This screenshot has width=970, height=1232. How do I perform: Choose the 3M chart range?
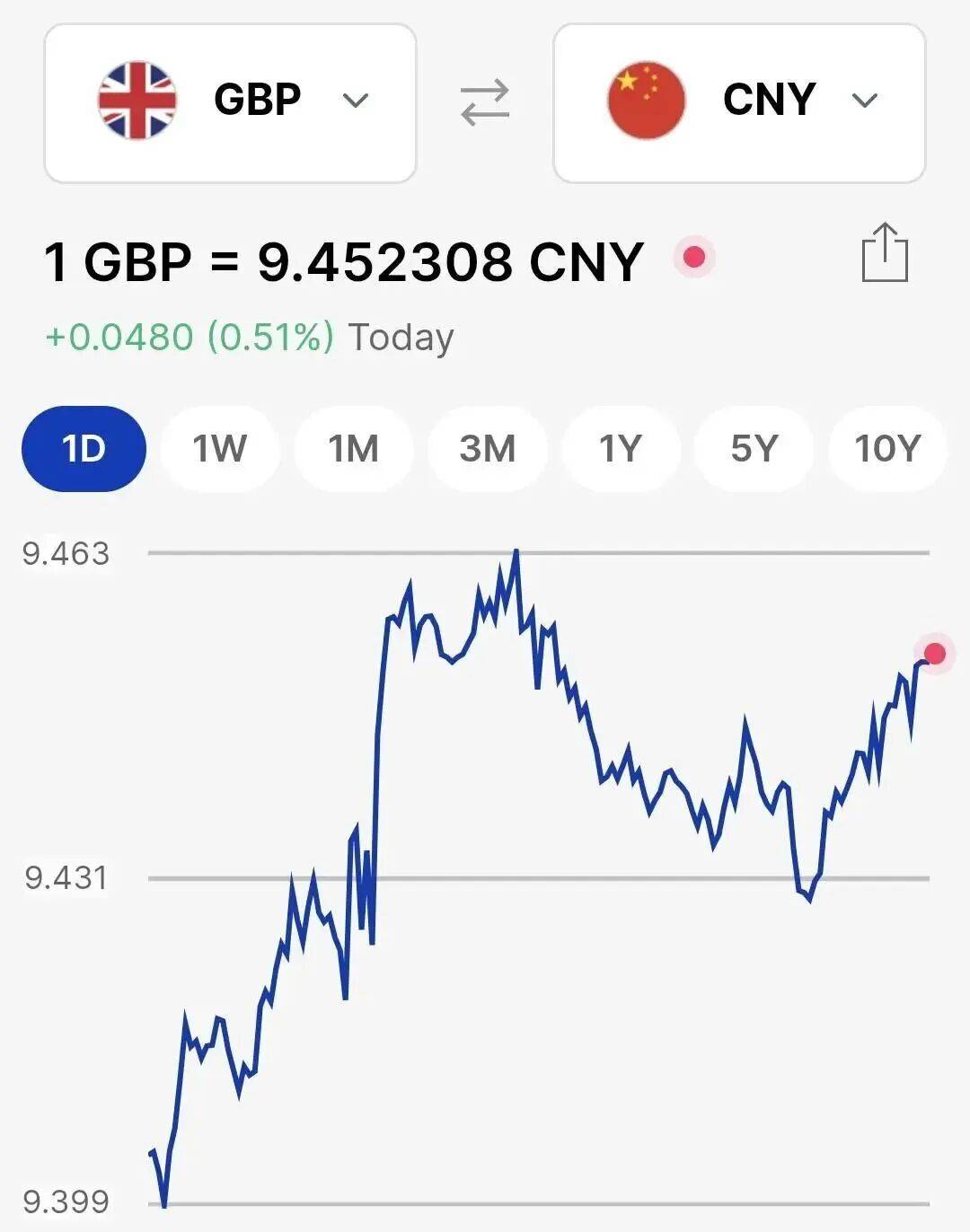[x=487, y=448]
